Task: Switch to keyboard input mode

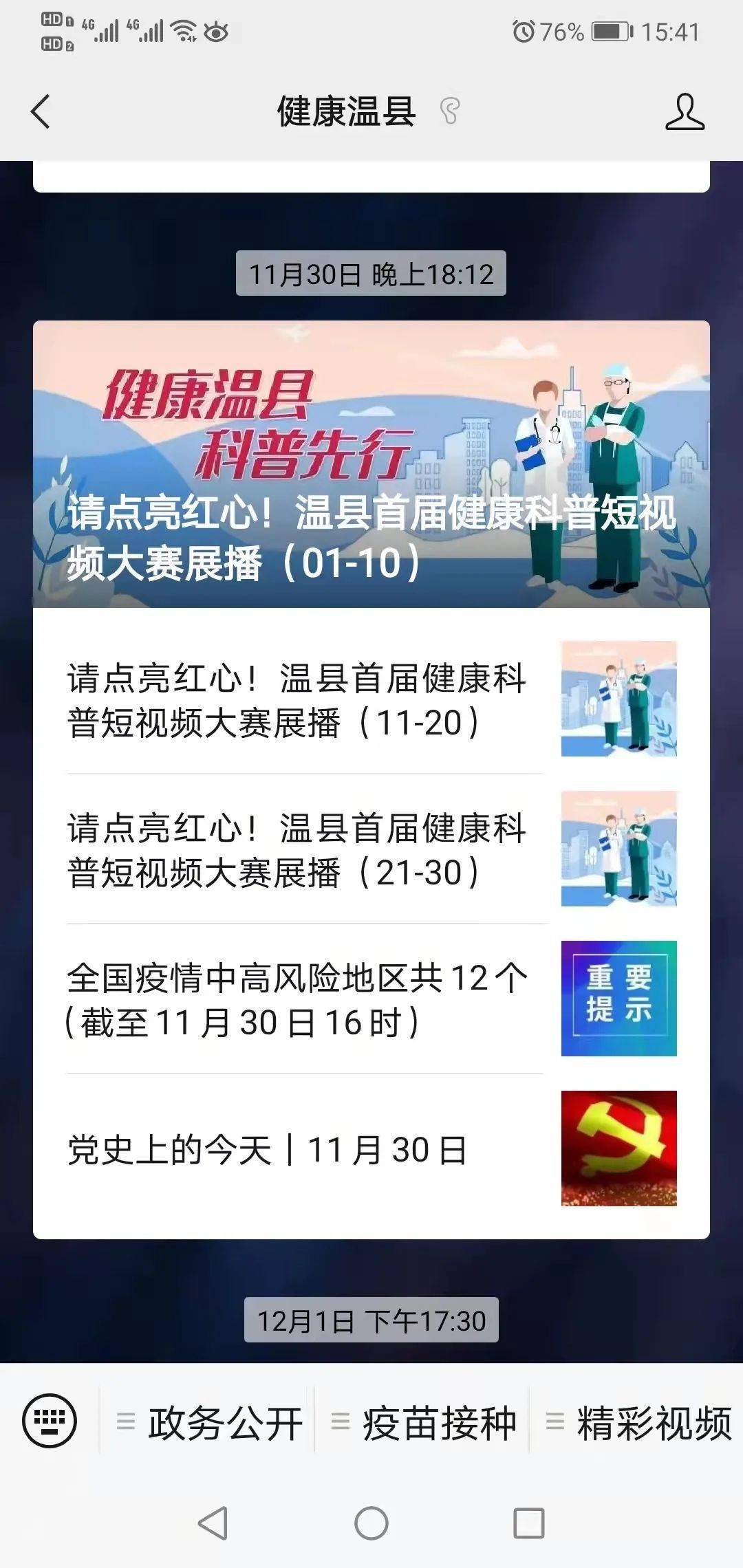Action: 50,1420
